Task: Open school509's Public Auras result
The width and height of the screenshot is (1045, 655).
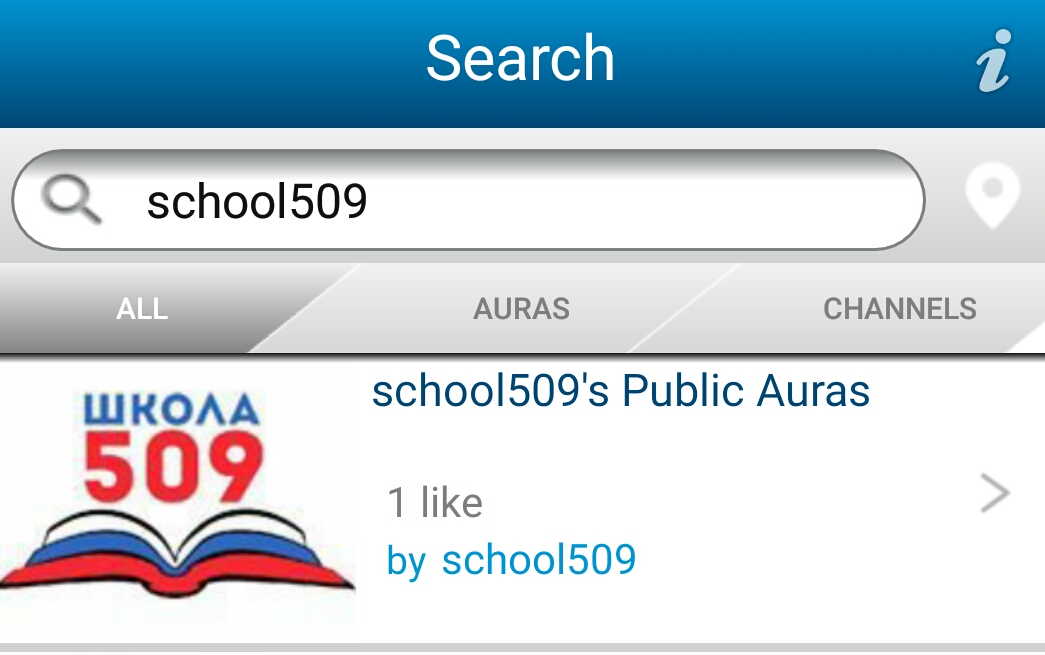Action: tap(620, 392)
